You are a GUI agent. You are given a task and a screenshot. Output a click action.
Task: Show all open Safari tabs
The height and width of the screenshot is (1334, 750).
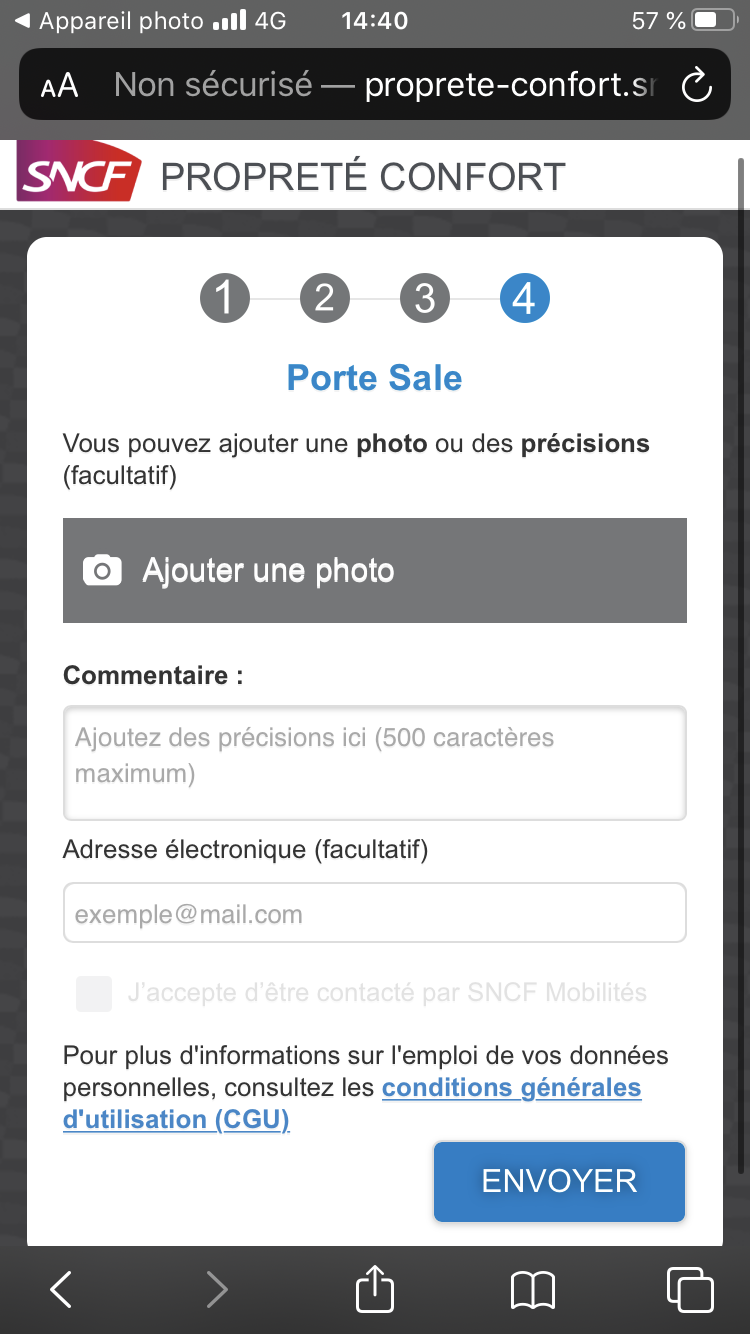[x=690, y=1289]
